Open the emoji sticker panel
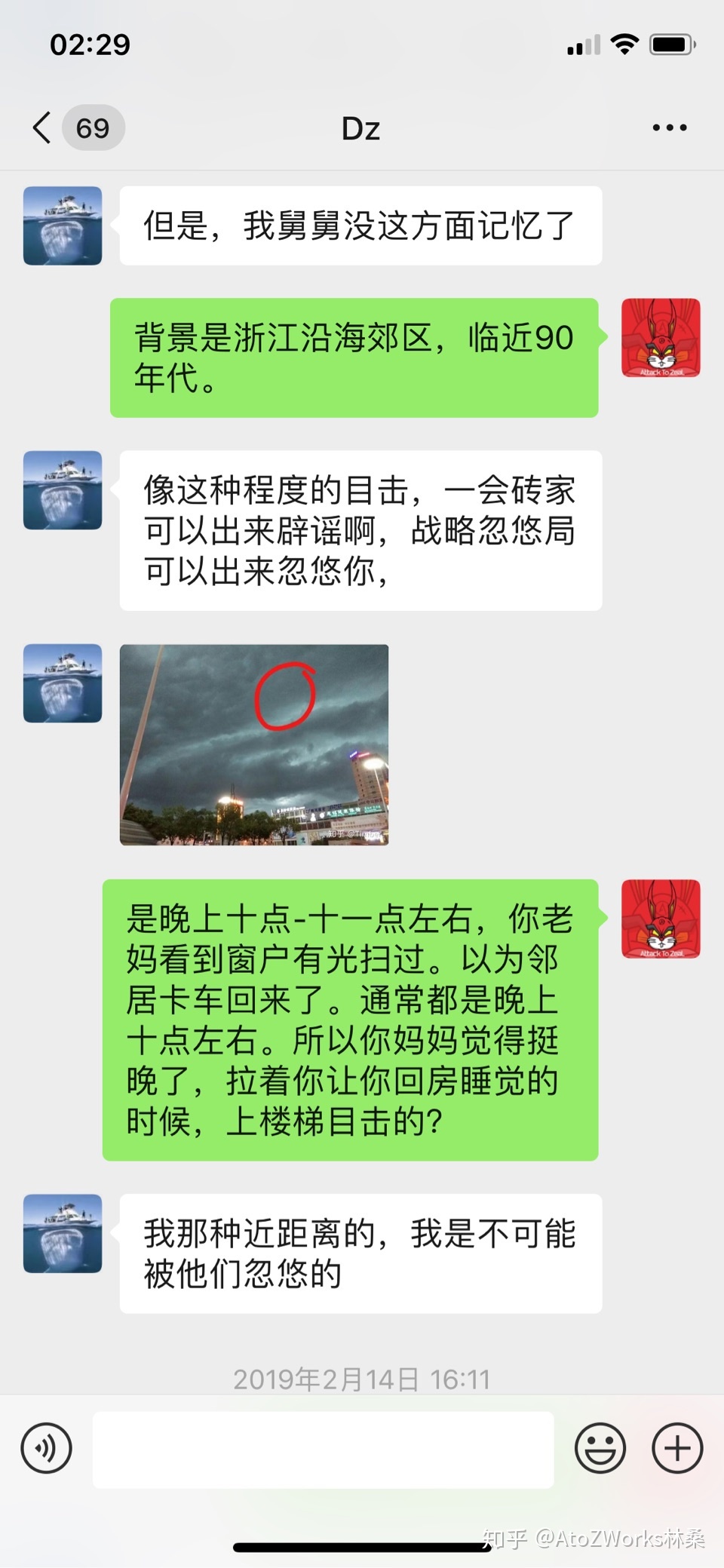Screen dimensions: 724x1568 click(x=600, y=1448)
